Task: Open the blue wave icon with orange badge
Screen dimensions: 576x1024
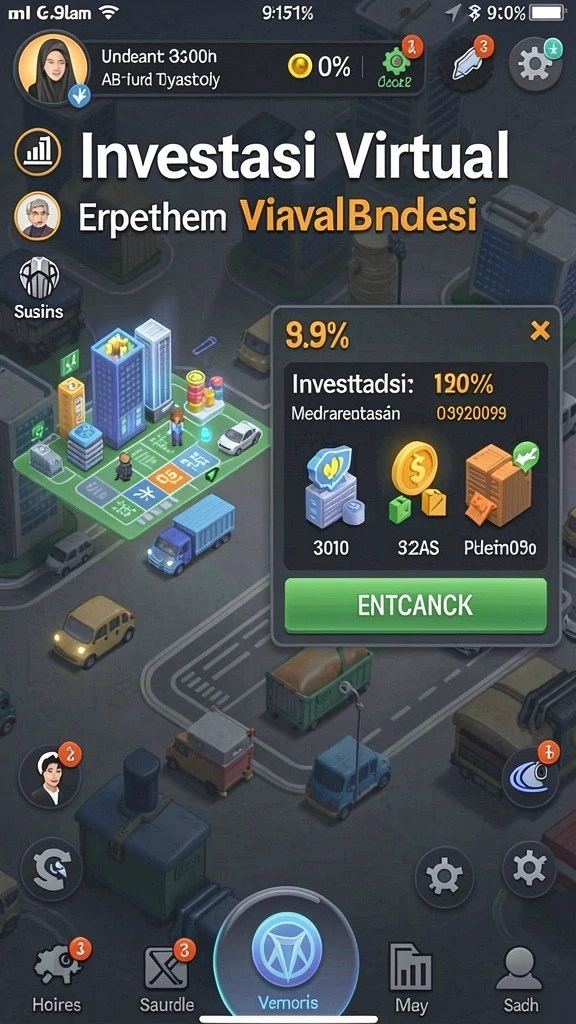Action: pyautogui.click(x=530, y=776)
